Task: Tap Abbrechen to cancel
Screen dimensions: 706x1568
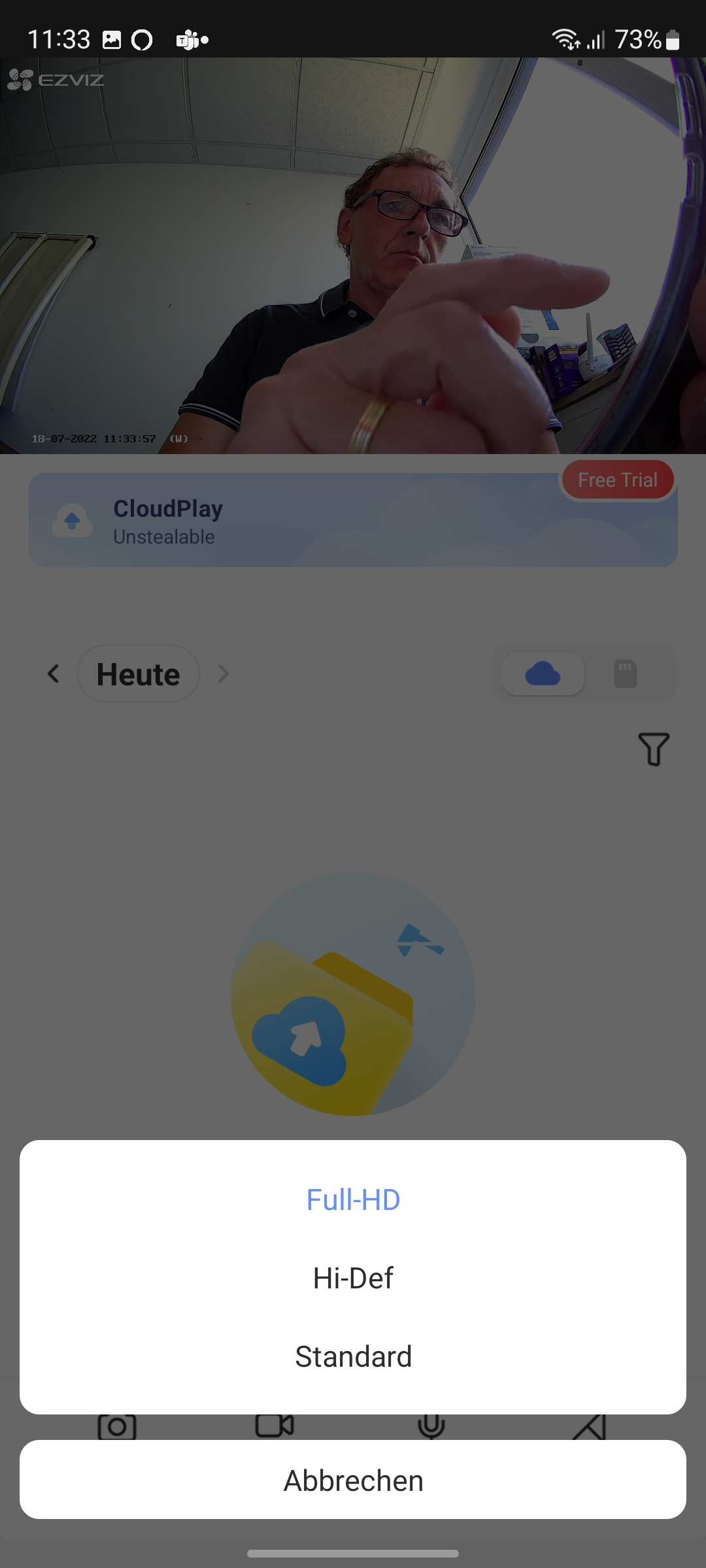Action: (353, 1480)
